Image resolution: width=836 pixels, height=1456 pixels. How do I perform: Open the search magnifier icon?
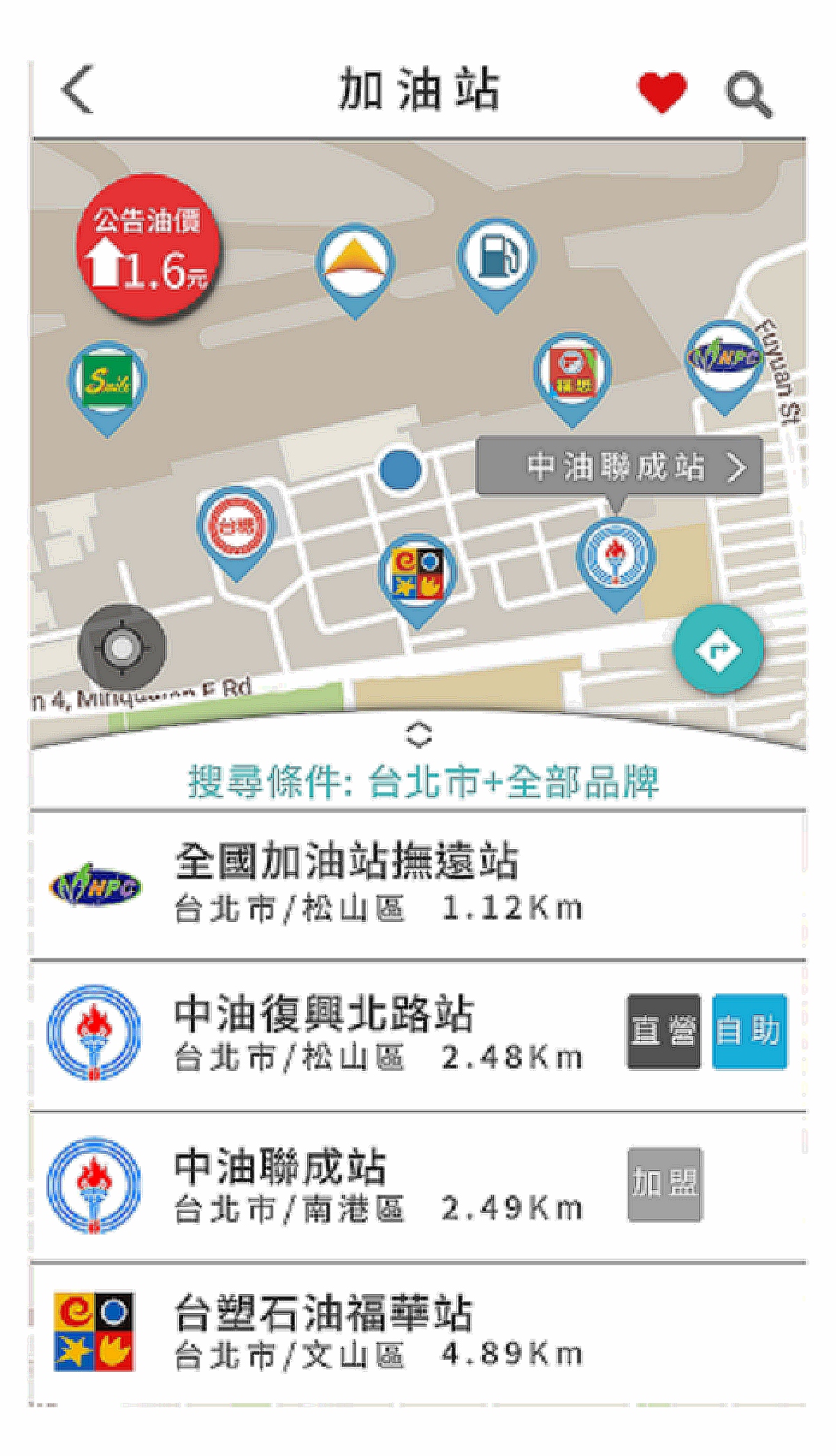tap(748, 94)
